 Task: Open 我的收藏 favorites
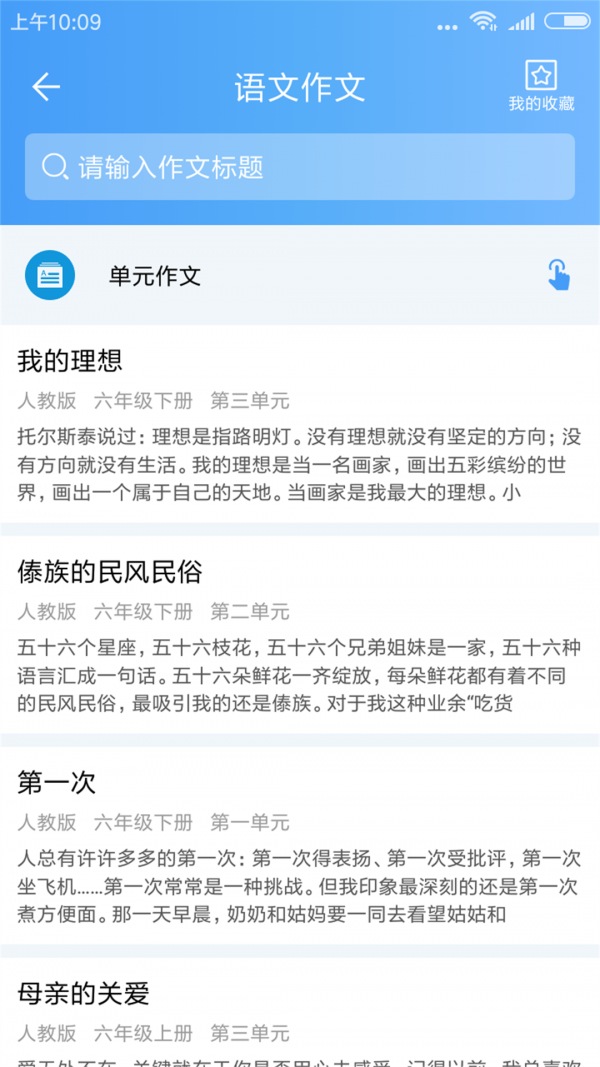[x=541, y=86]
